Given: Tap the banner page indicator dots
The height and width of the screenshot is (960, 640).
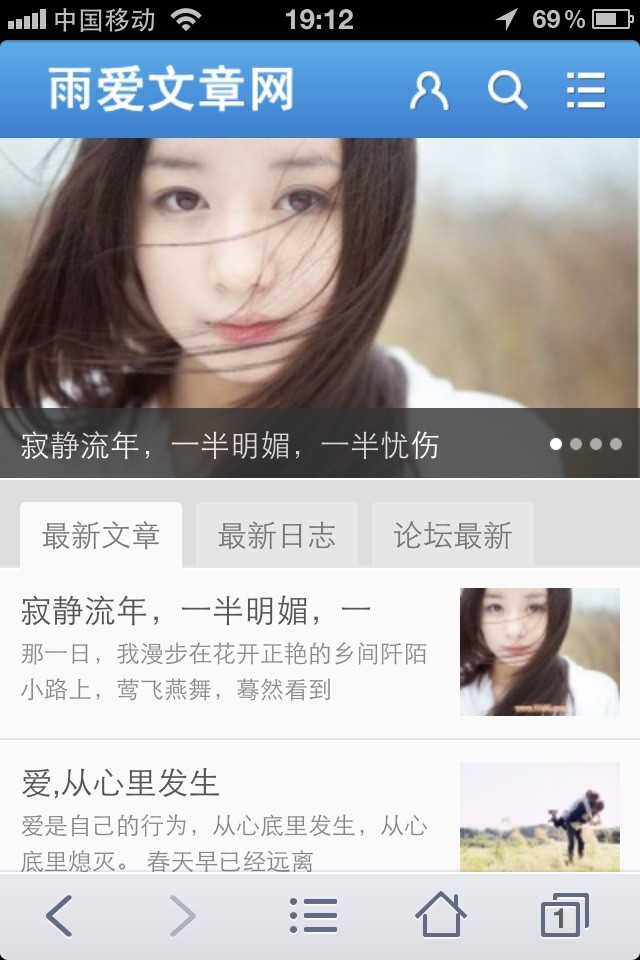Looking at the screenshot, I should pos(586,444).
